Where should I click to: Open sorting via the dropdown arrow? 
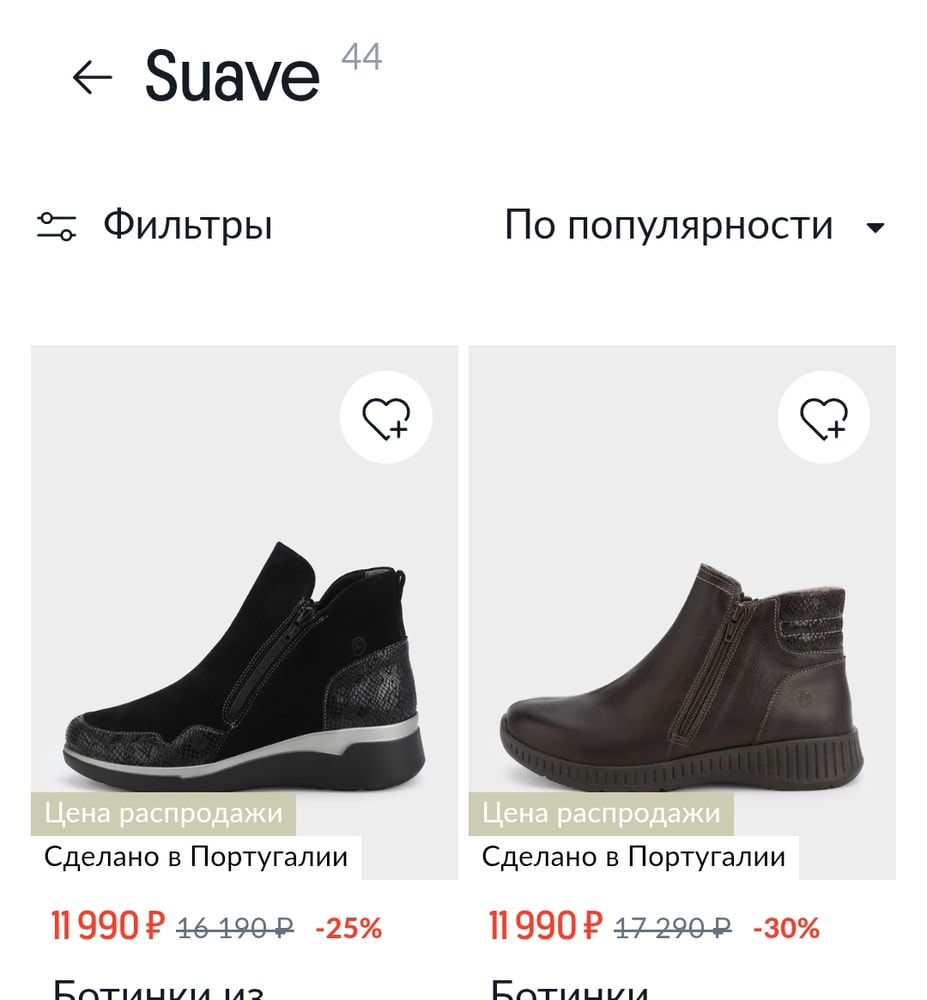[x=872, y=226]
